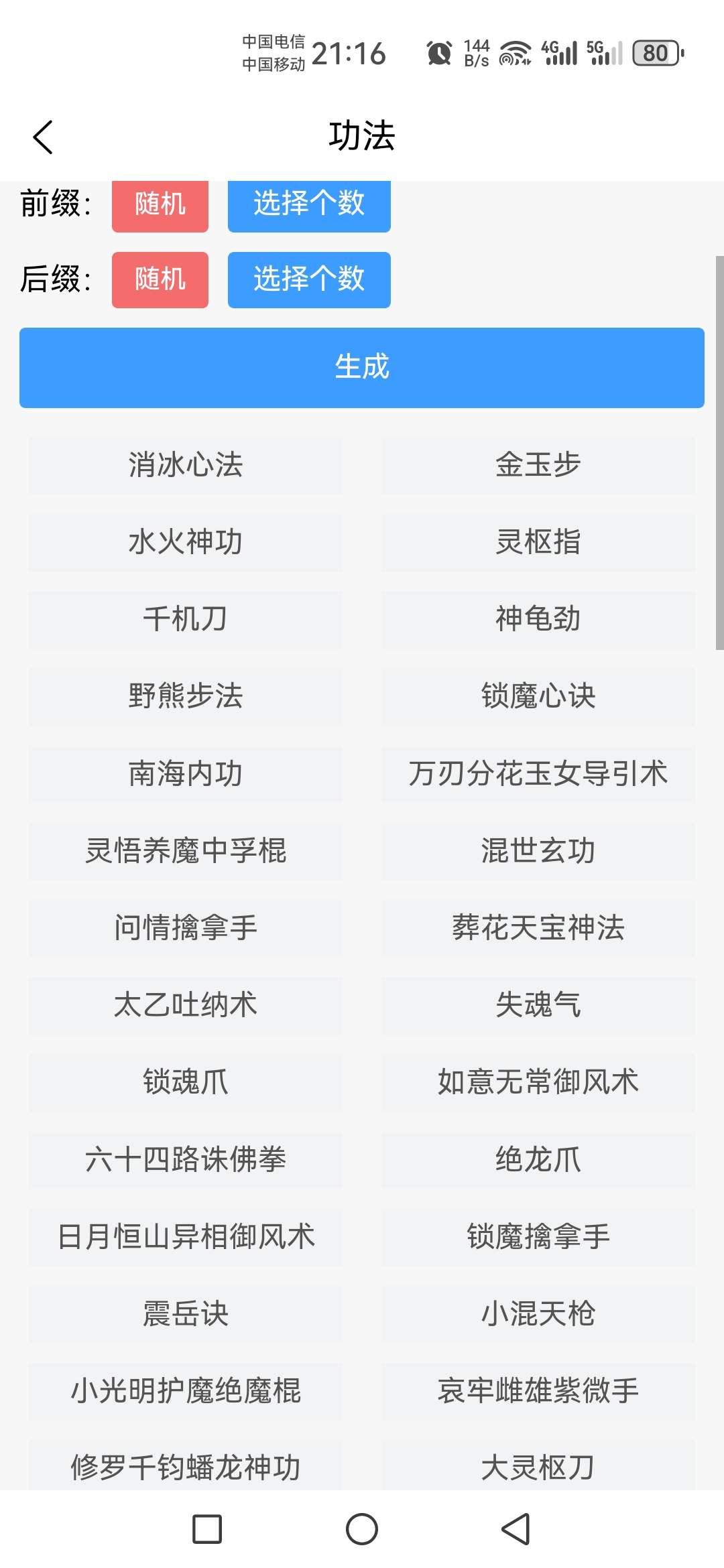Screen dimensions: 724x1568
Task: Go to the home screen via system button
Action: click(362, 1529)
